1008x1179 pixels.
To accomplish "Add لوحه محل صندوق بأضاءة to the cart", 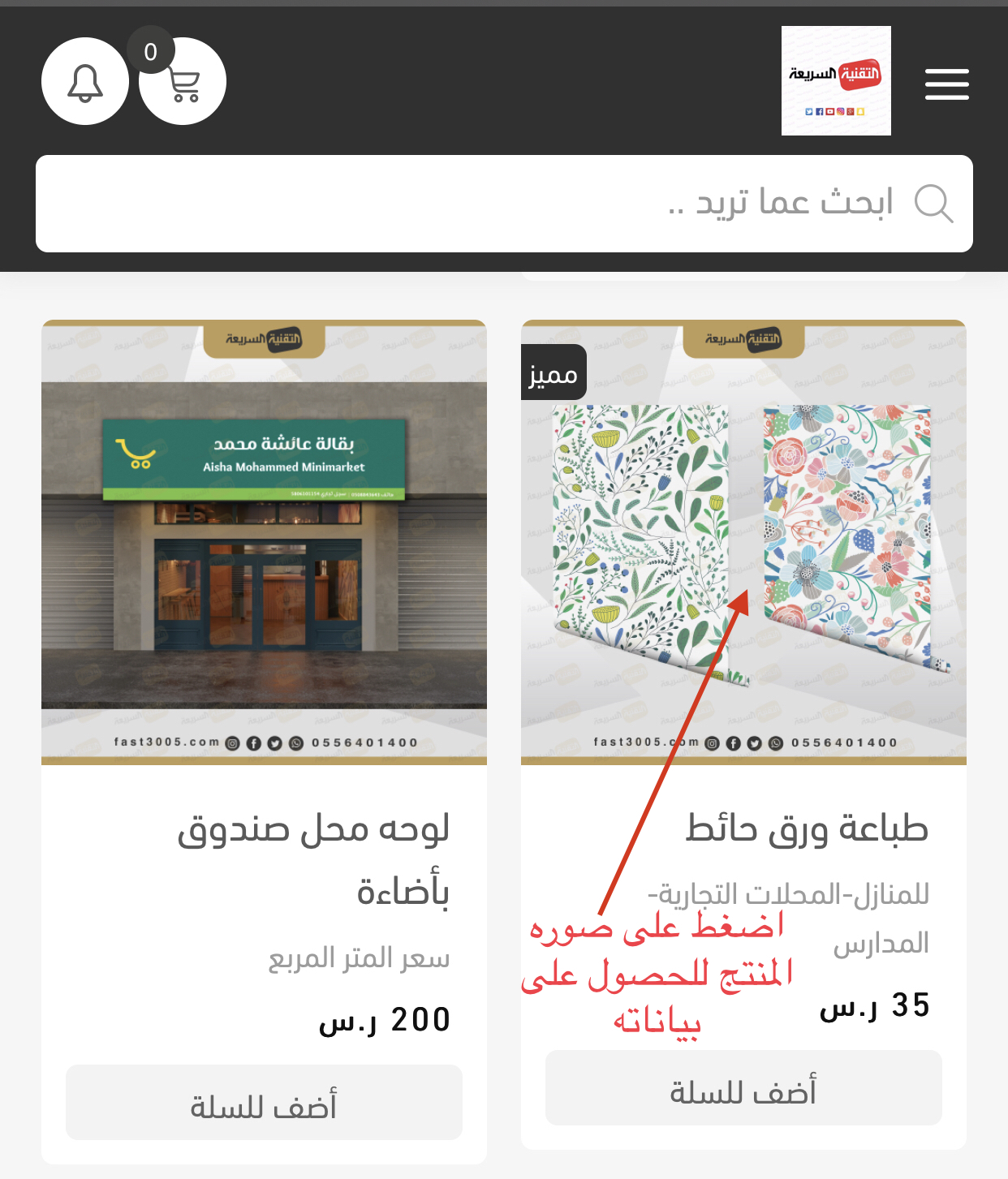I will pyautogui.click(x=264, y=1103).
